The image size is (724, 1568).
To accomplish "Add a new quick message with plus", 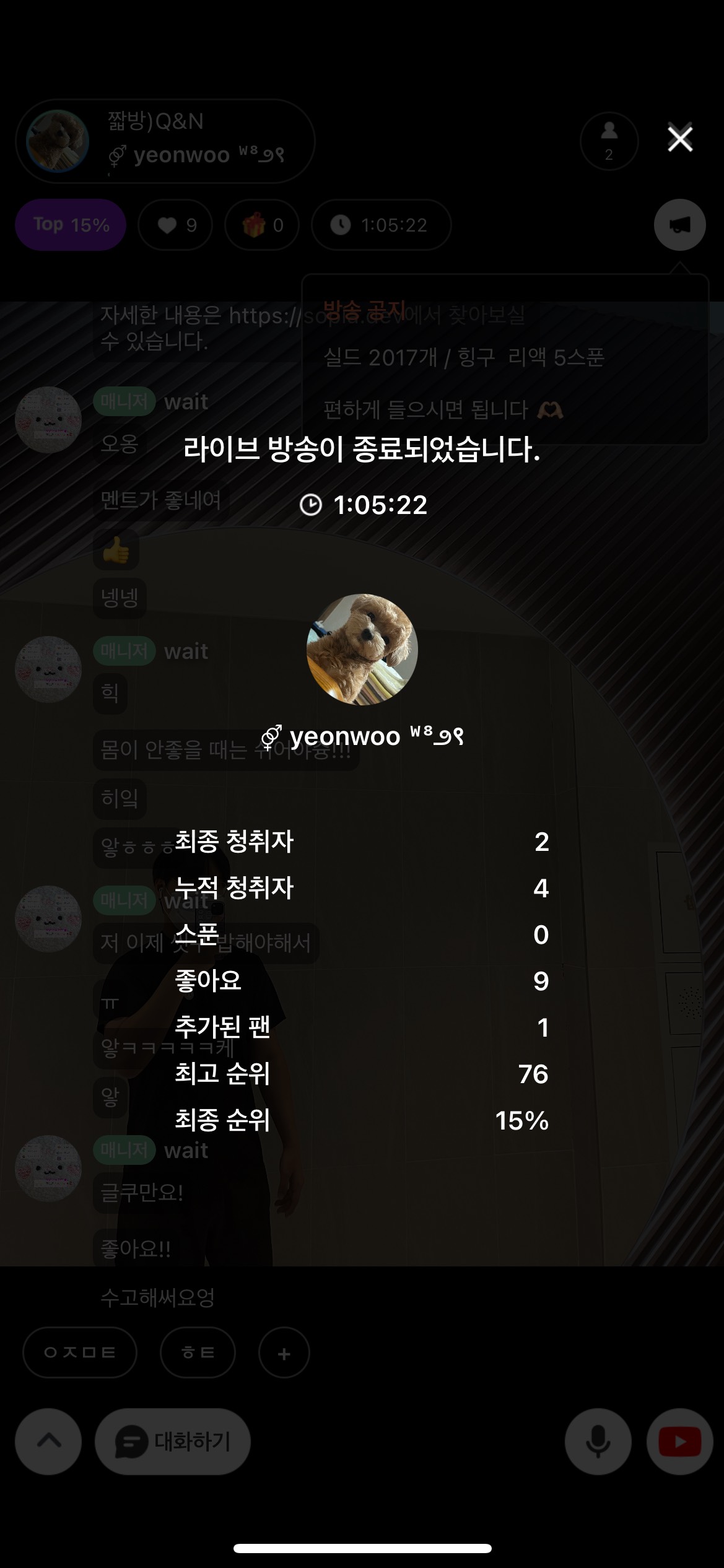I will pyautogui.click(x=284, y=1354).
